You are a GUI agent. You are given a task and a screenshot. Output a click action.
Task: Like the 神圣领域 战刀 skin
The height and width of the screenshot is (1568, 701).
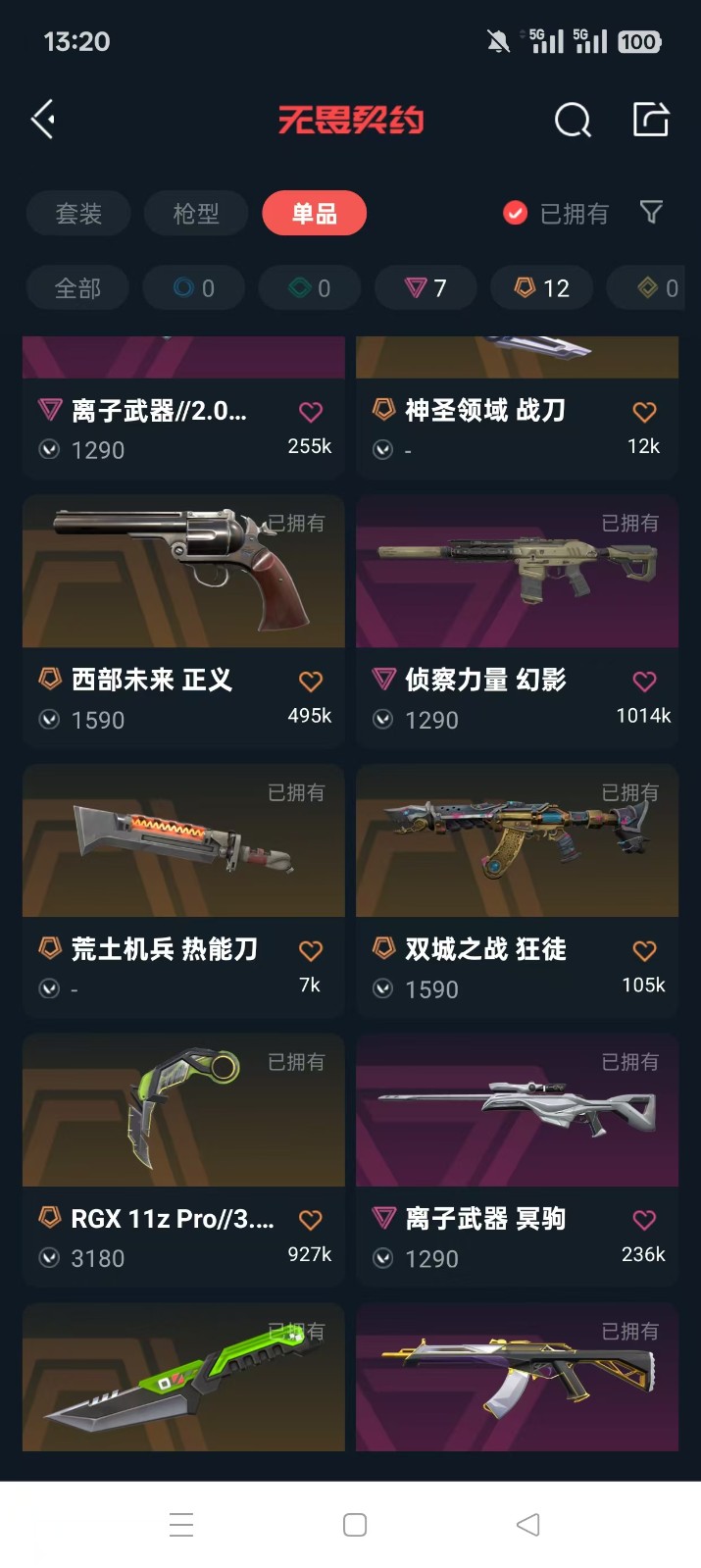click(x=644, y=412)
